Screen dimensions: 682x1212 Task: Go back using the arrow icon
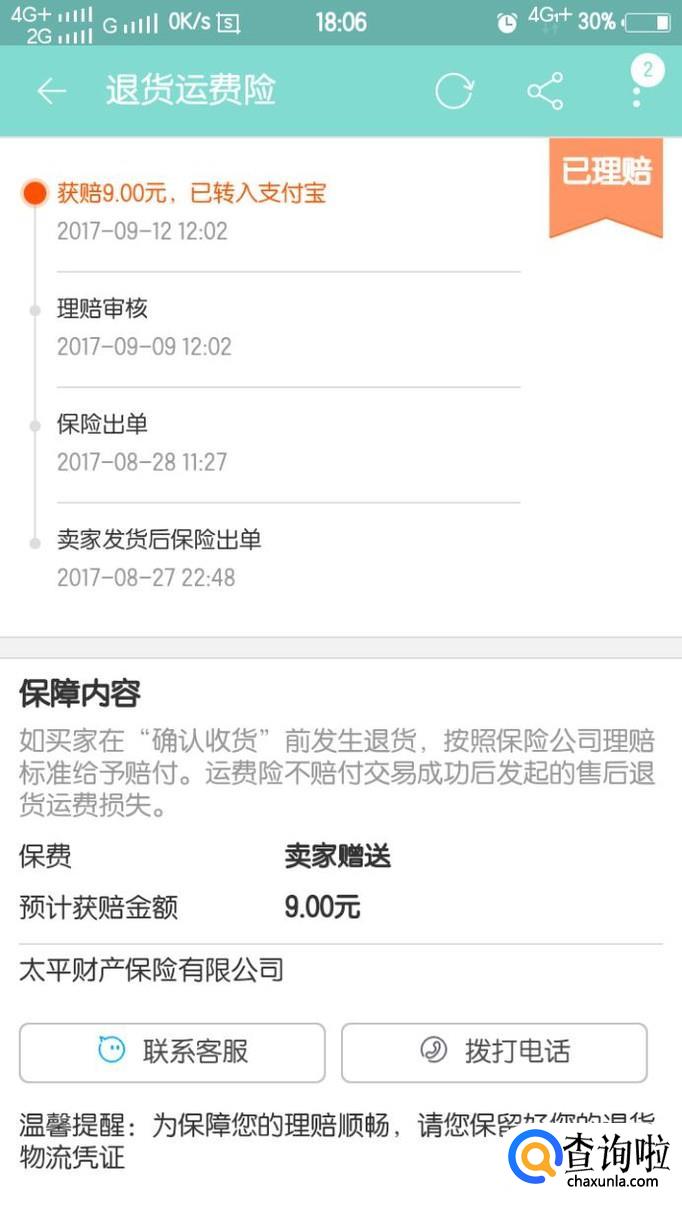[51, 91]
